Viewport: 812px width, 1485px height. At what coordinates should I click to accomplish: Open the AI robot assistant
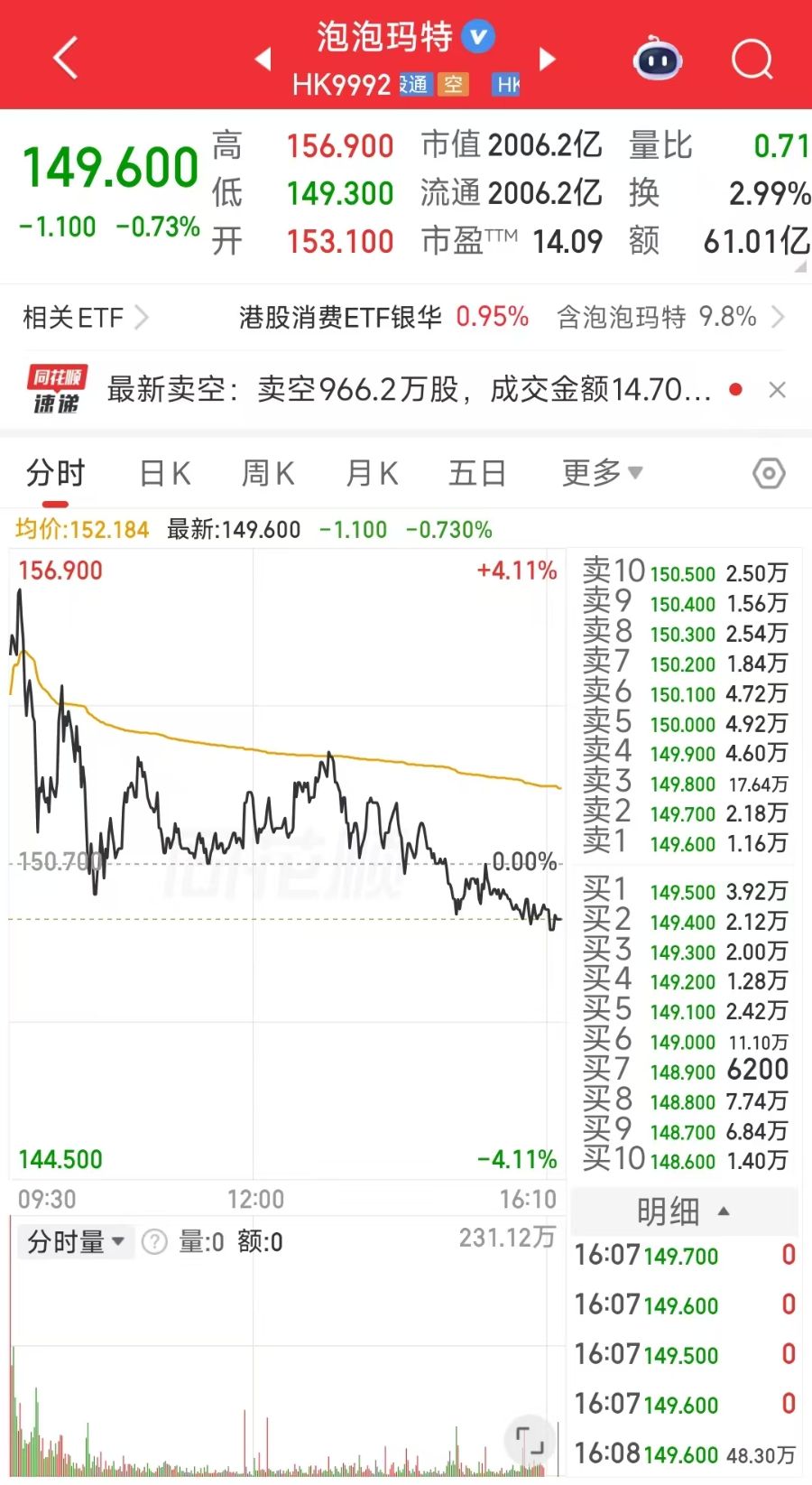pos(658,60)
